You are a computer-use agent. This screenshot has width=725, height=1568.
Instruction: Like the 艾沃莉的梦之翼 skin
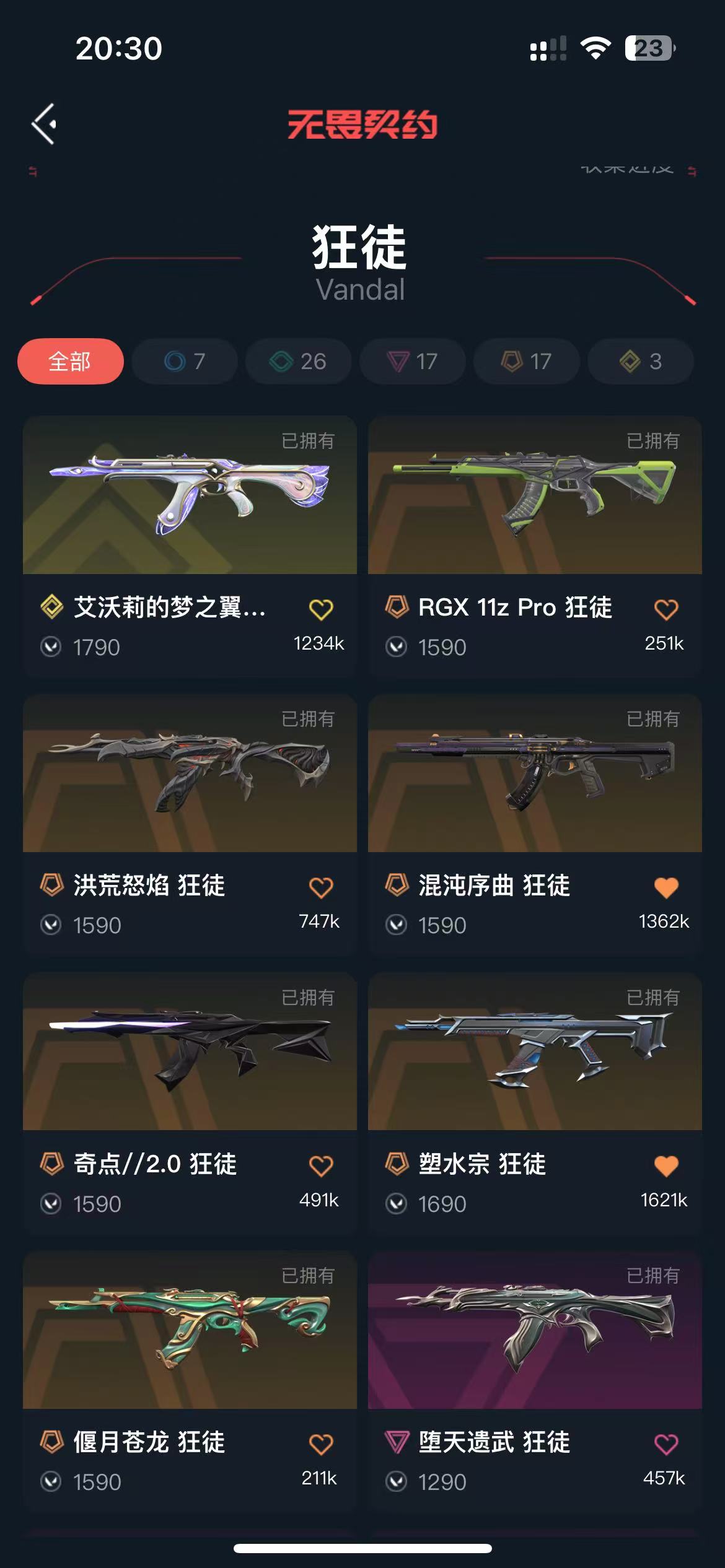tap(321, 609)
